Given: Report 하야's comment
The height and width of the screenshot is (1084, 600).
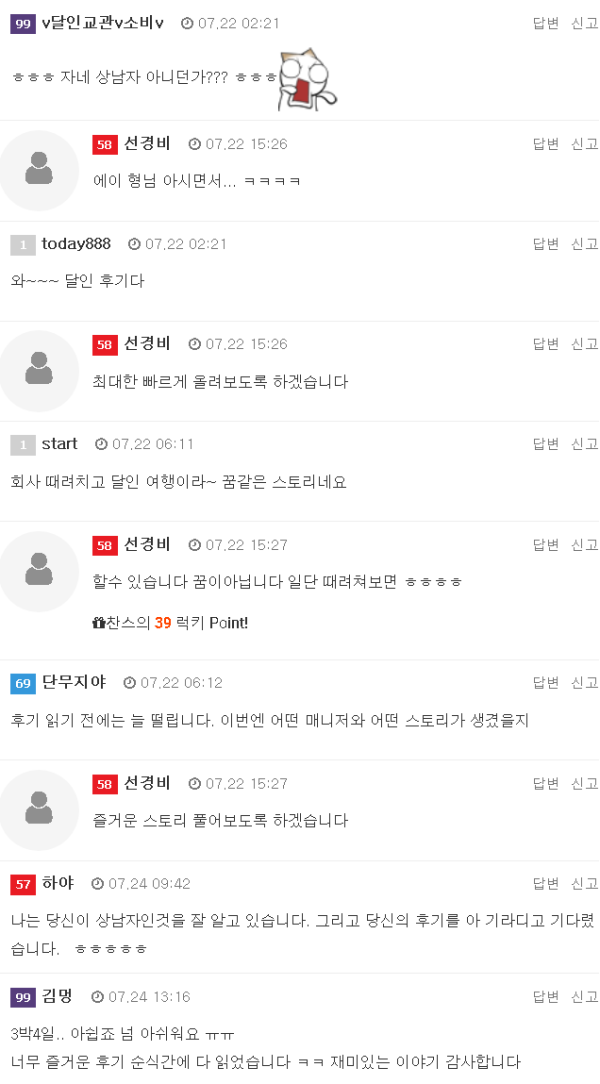Looking at the screenshot, I should pyautogui.click(x=584, y=884).
